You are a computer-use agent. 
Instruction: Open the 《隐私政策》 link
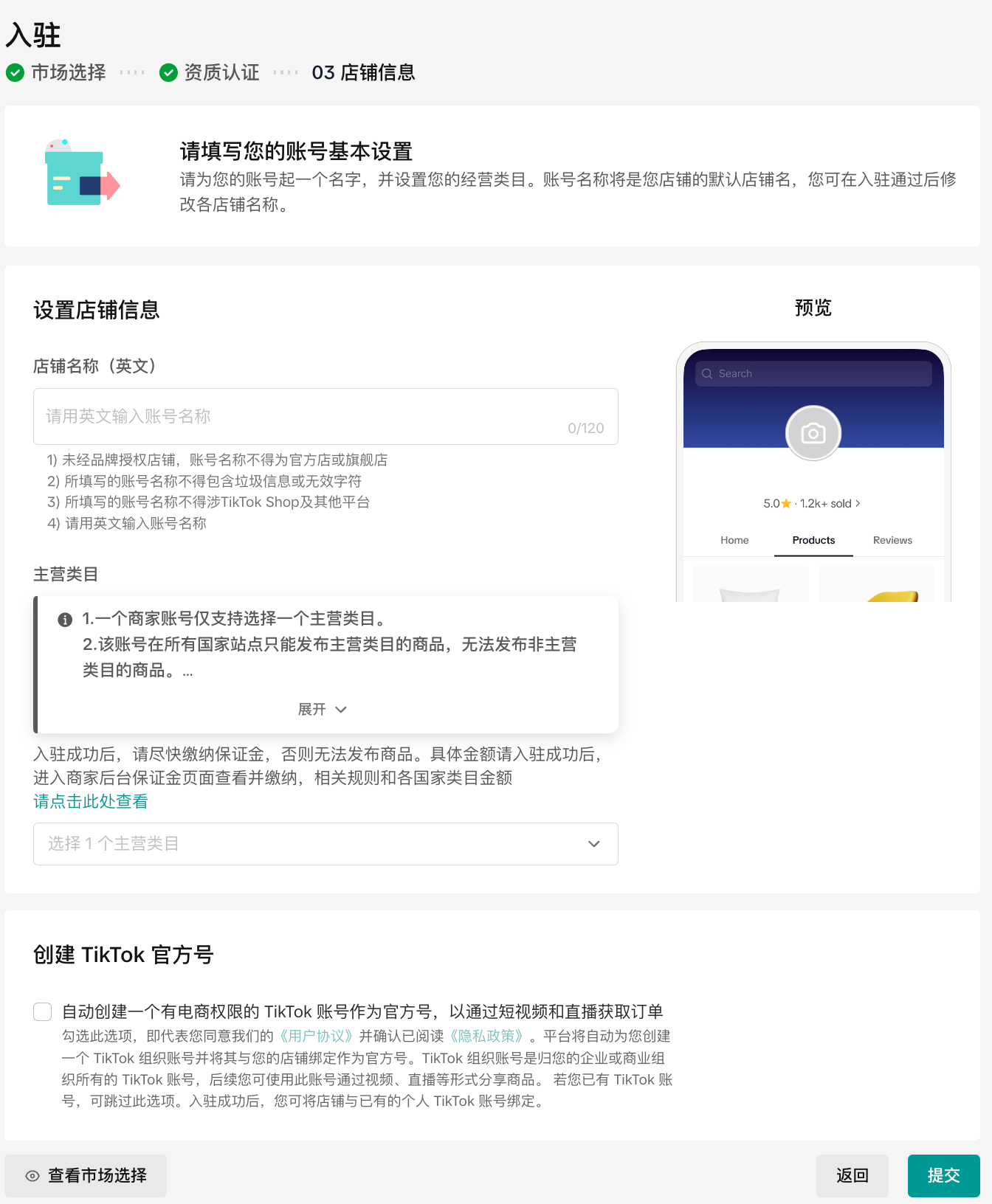pos(486,1036)
